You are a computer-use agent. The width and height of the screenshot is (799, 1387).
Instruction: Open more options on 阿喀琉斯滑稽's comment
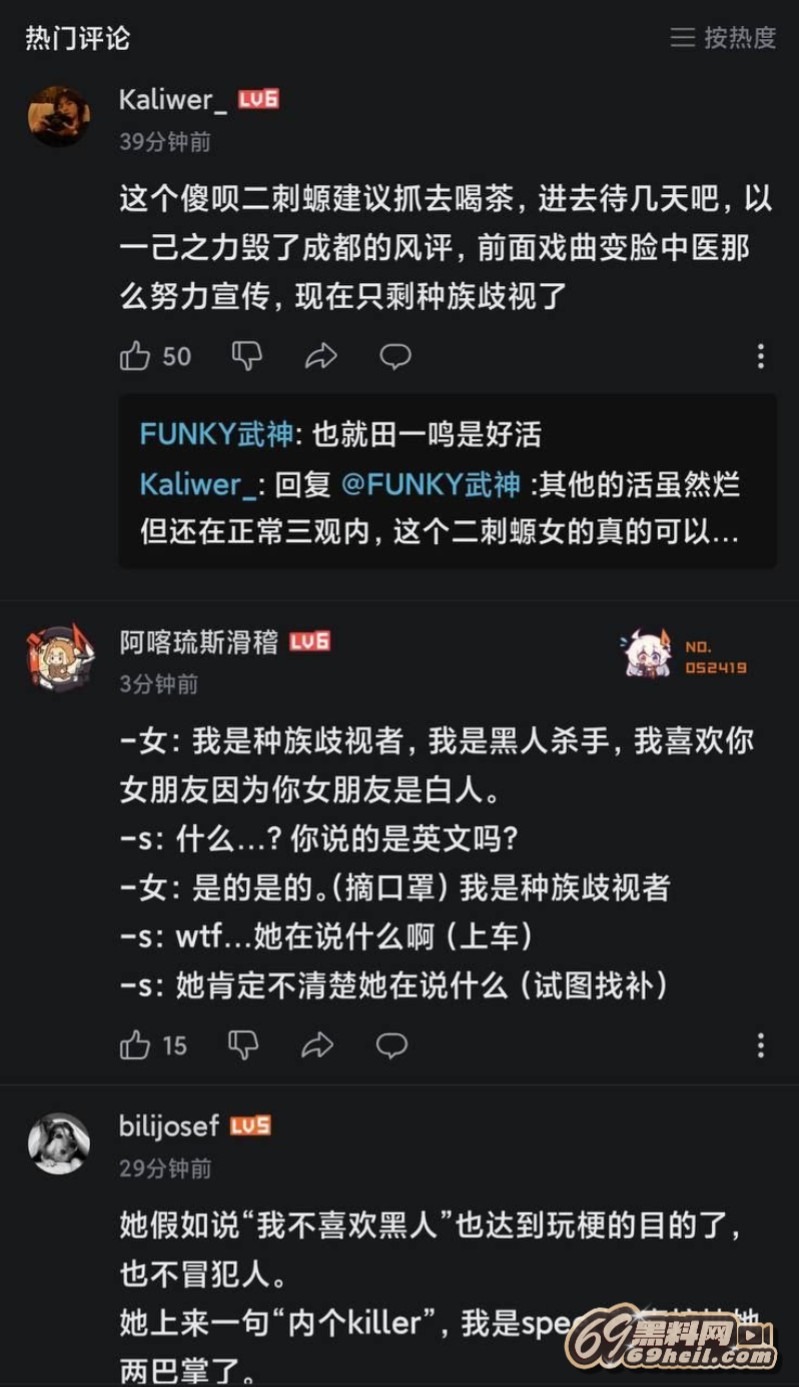point(760,1046)
